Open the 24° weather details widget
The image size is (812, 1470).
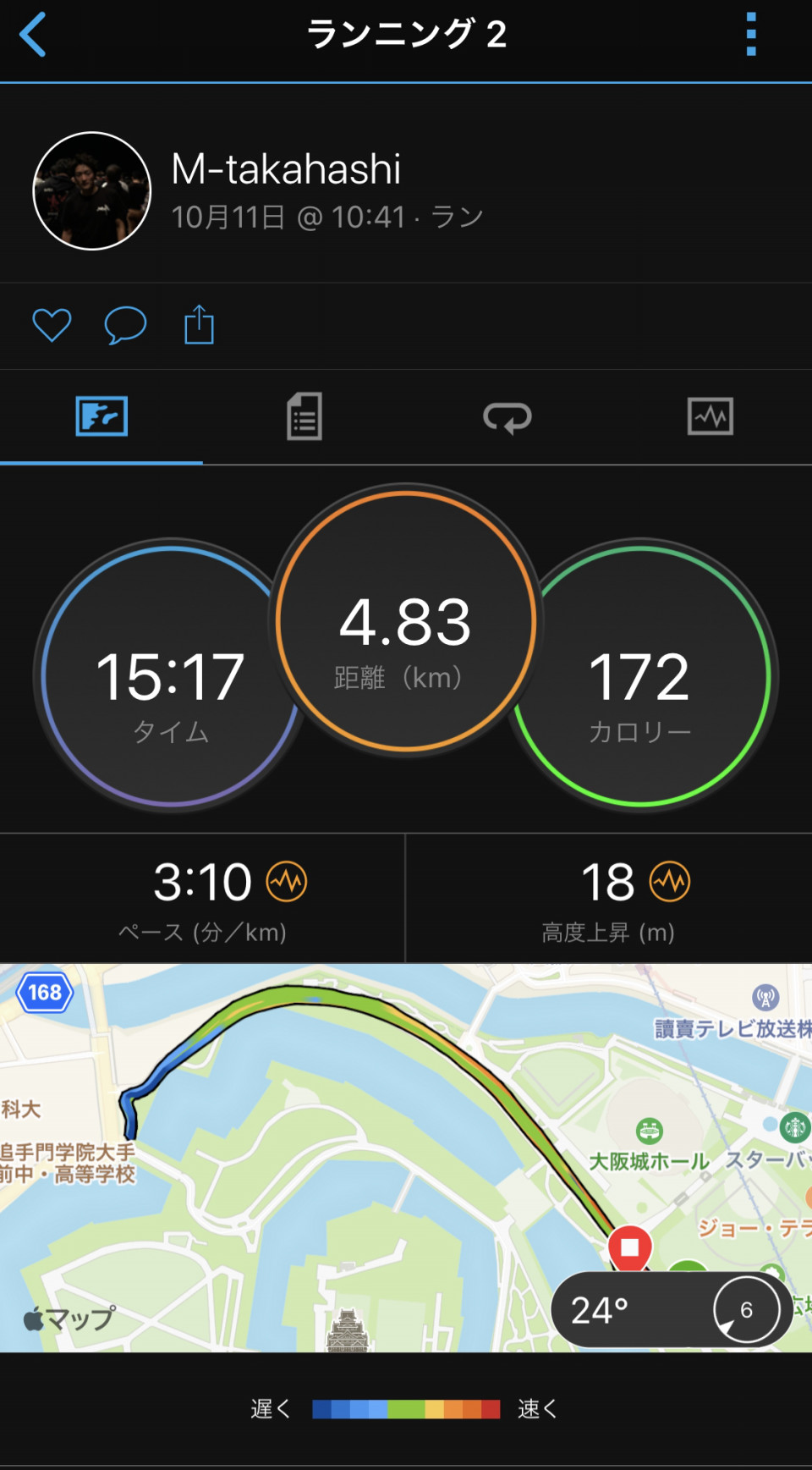672,1309
